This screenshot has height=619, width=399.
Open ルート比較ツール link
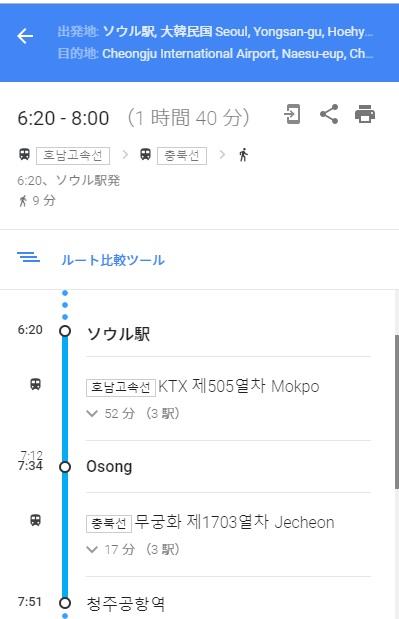pos(113,260)
